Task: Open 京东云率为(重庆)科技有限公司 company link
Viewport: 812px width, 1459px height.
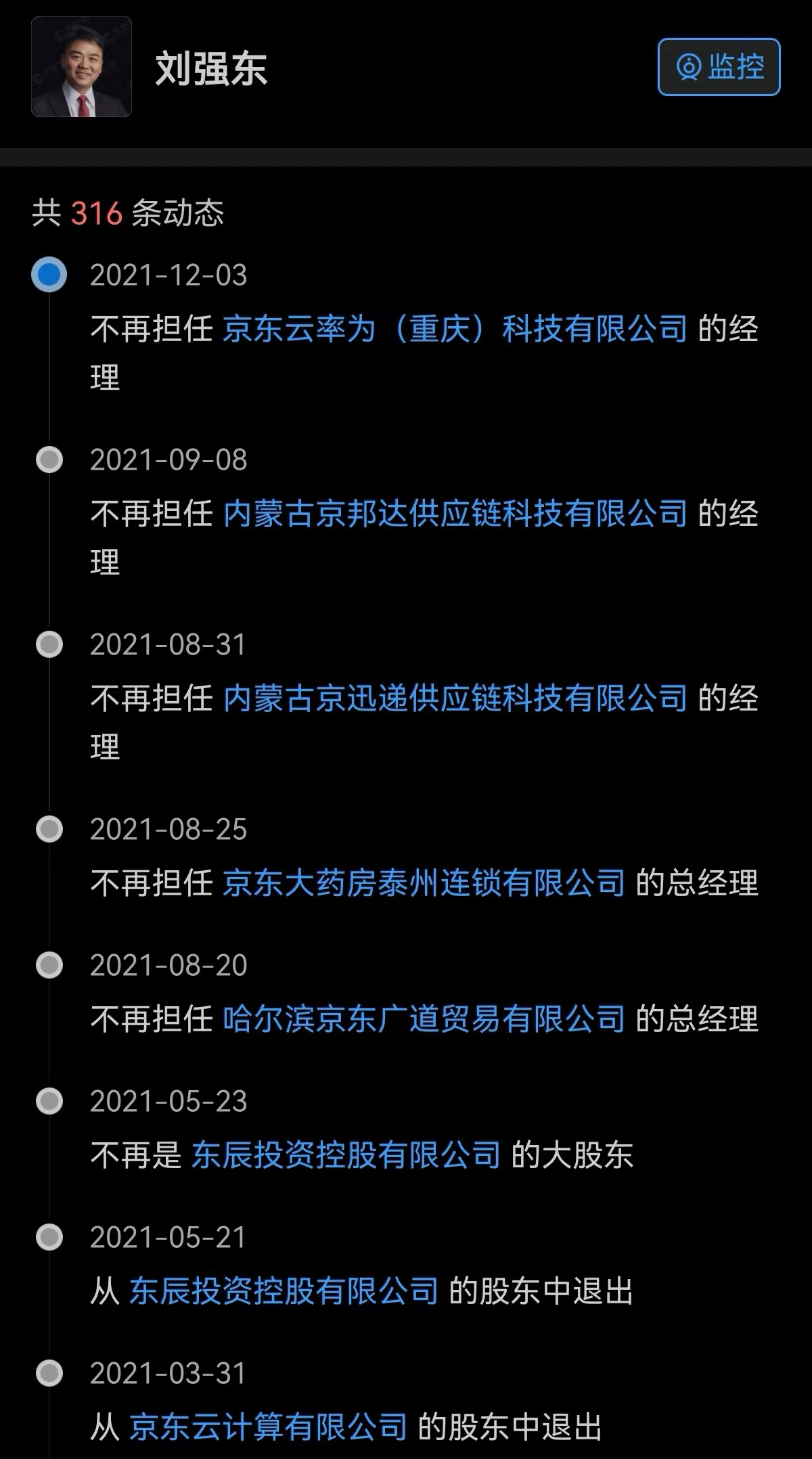Action: [x=455, y=329]
